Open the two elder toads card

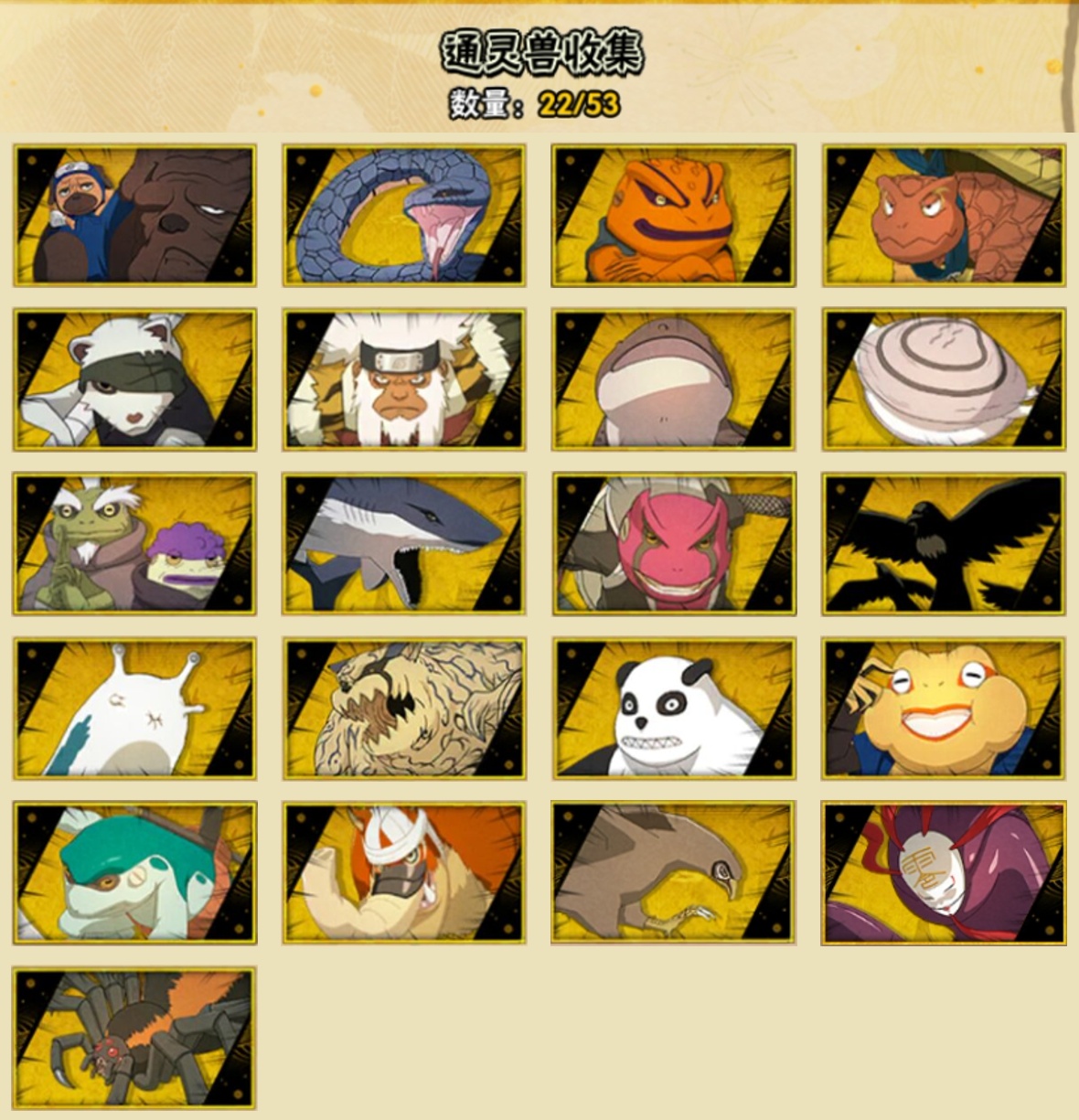tap(134, 543)
